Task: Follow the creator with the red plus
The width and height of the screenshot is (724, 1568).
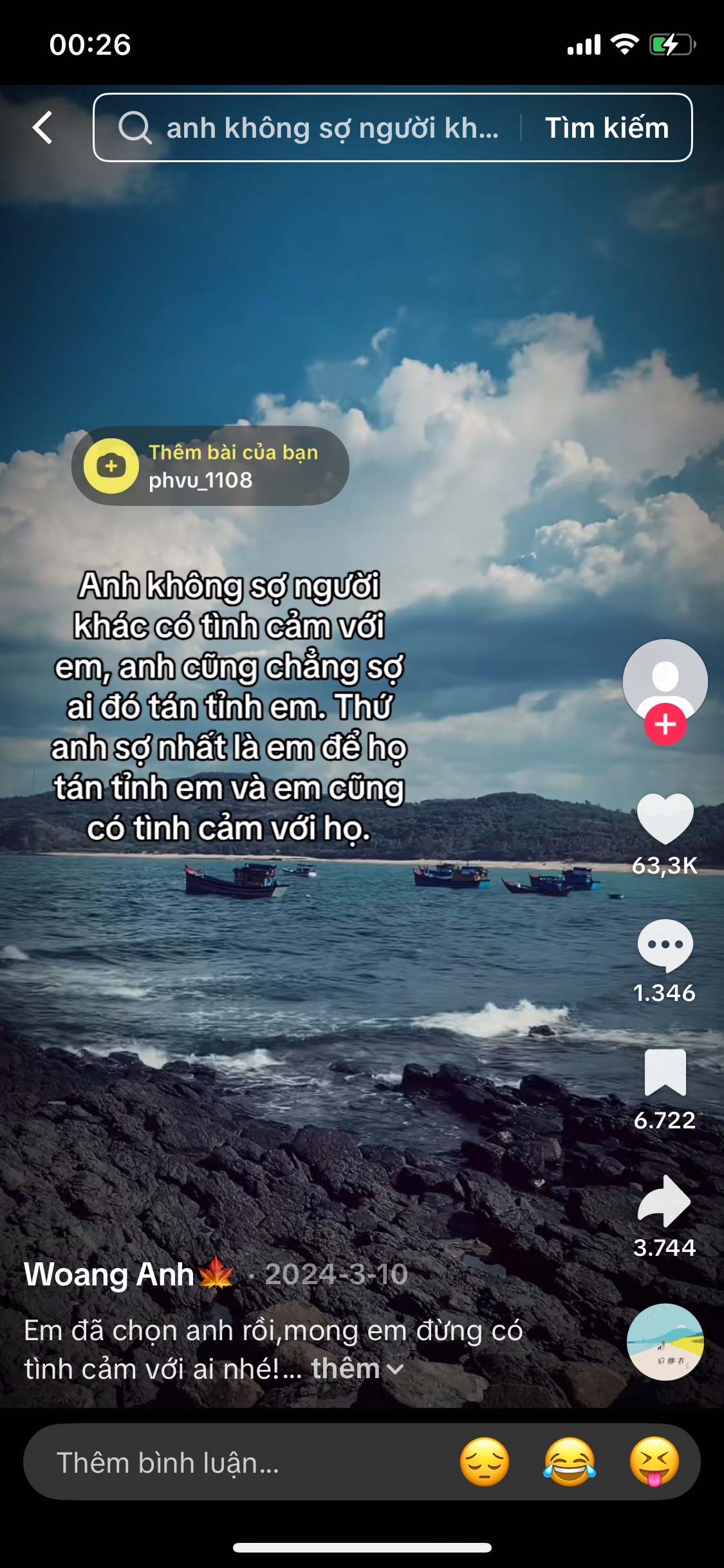Action: coord(665,725)
